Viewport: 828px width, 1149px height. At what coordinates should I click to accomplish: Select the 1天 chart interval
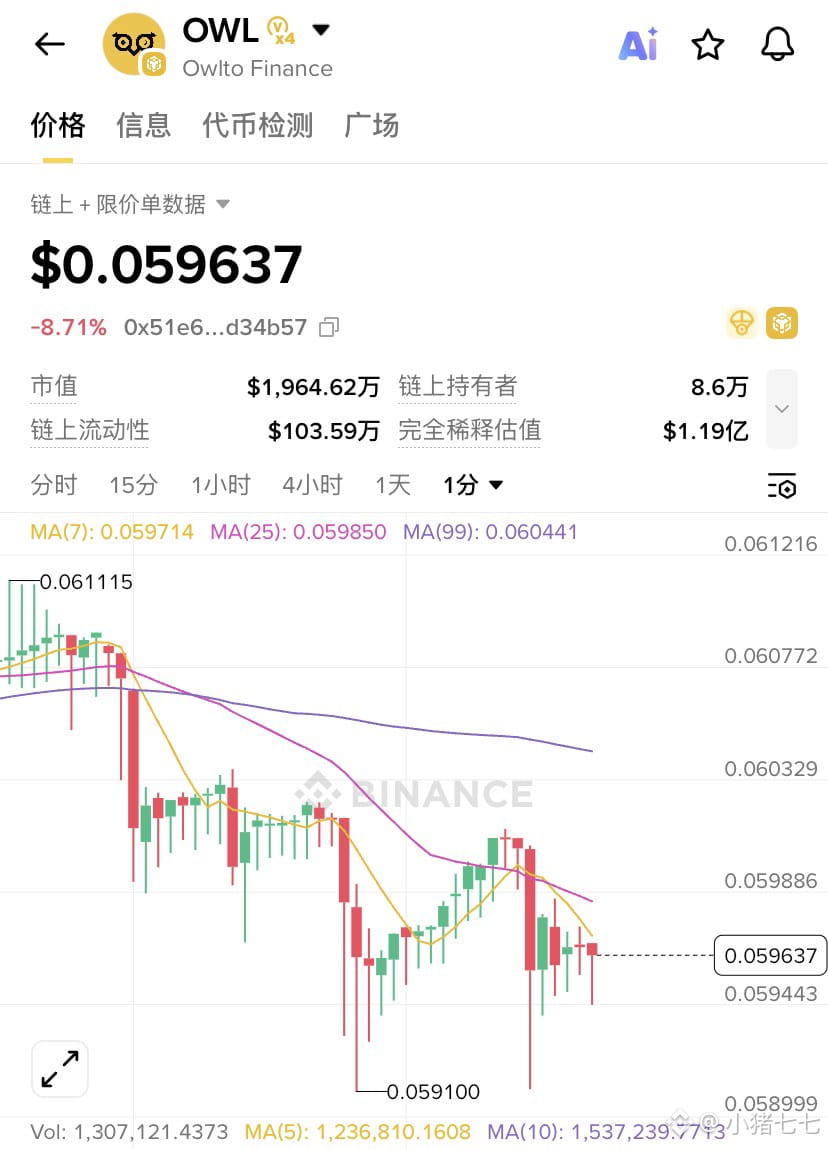pyautogui.click(x=393, y=485)
